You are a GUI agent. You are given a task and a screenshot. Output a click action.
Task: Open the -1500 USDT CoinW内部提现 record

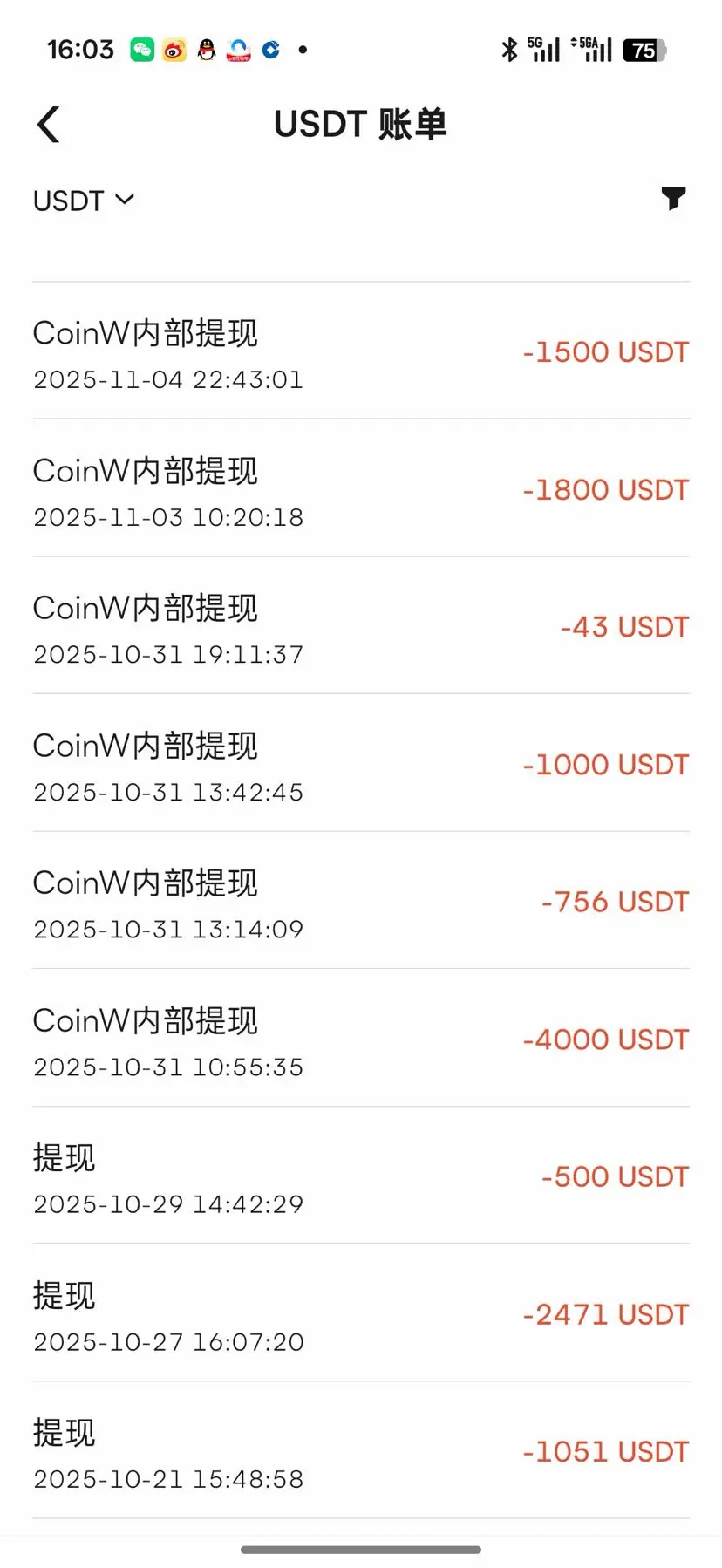pos(361,352)
